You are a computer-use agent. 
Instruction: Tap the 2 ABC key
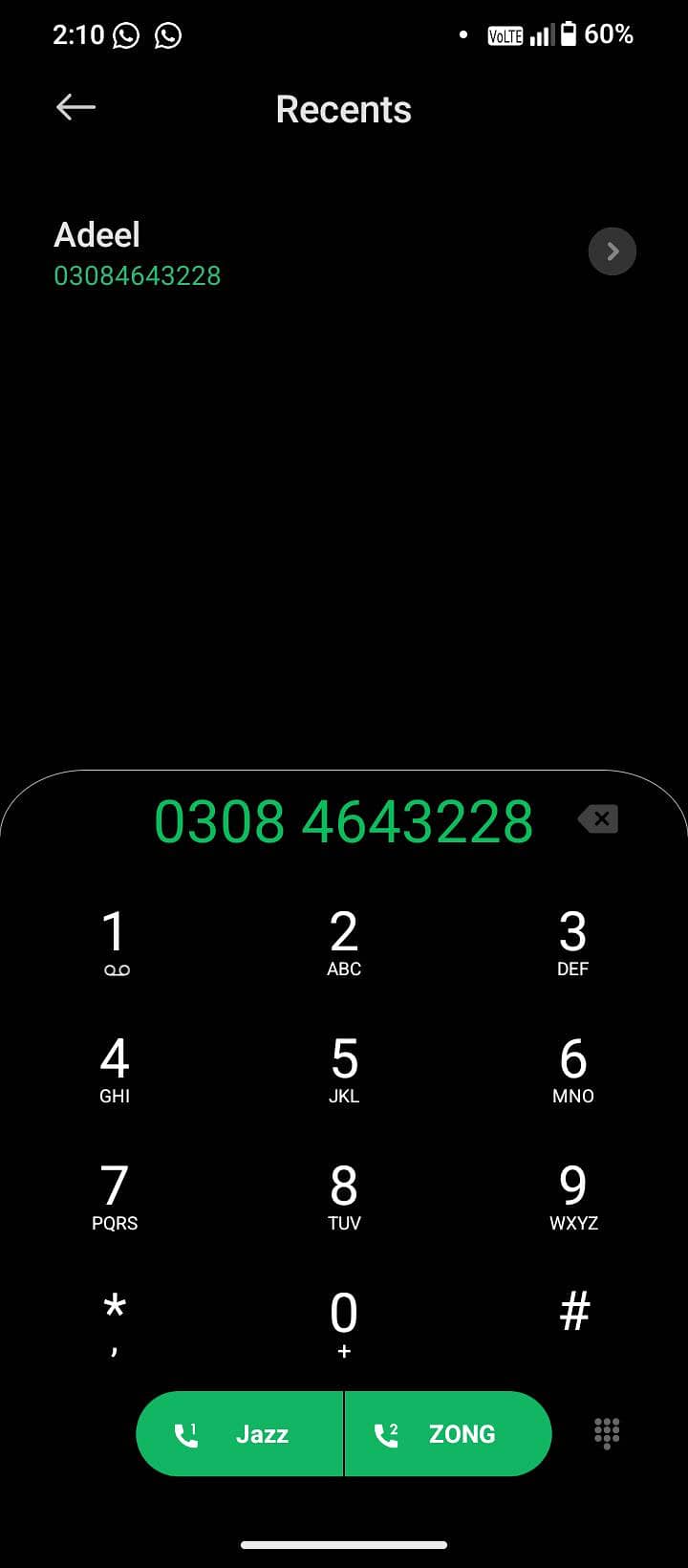coord(344,943)
